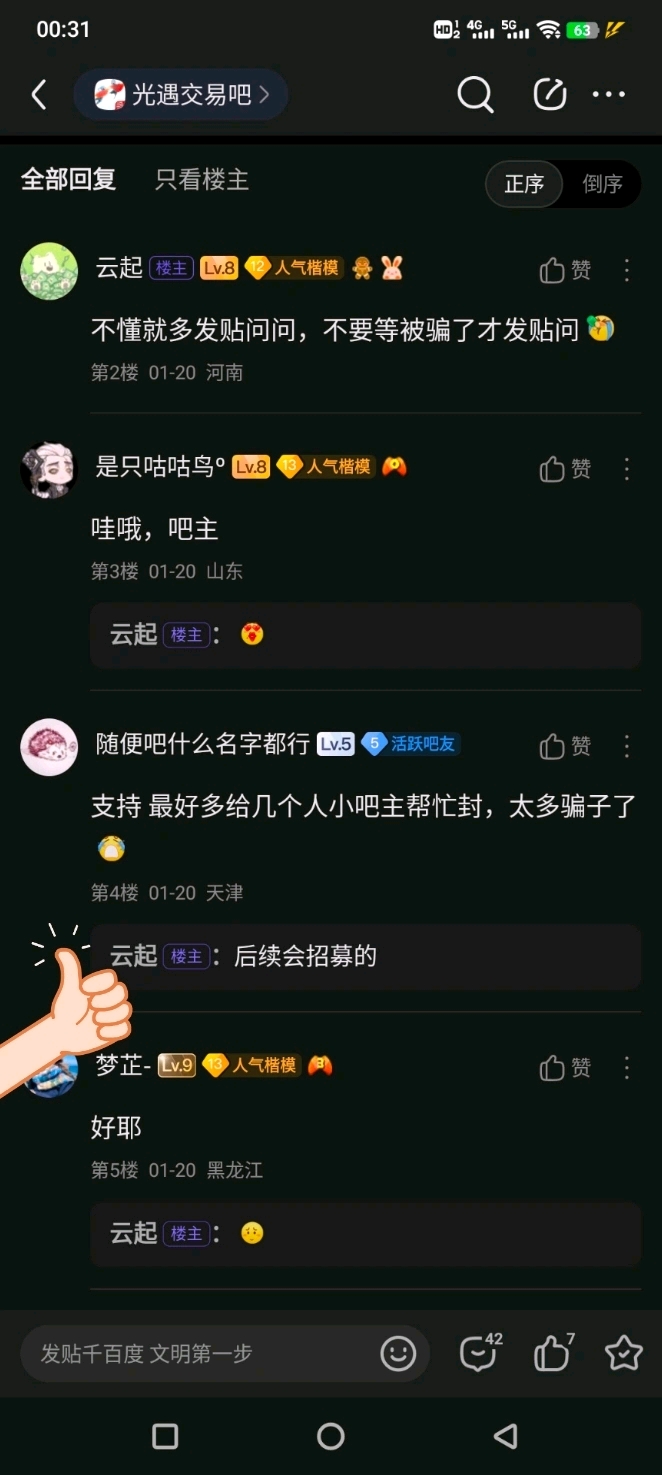Like 随便吧什么名字都行's reply
This screenshot has height=1475, width=662.
click(565, 746)
